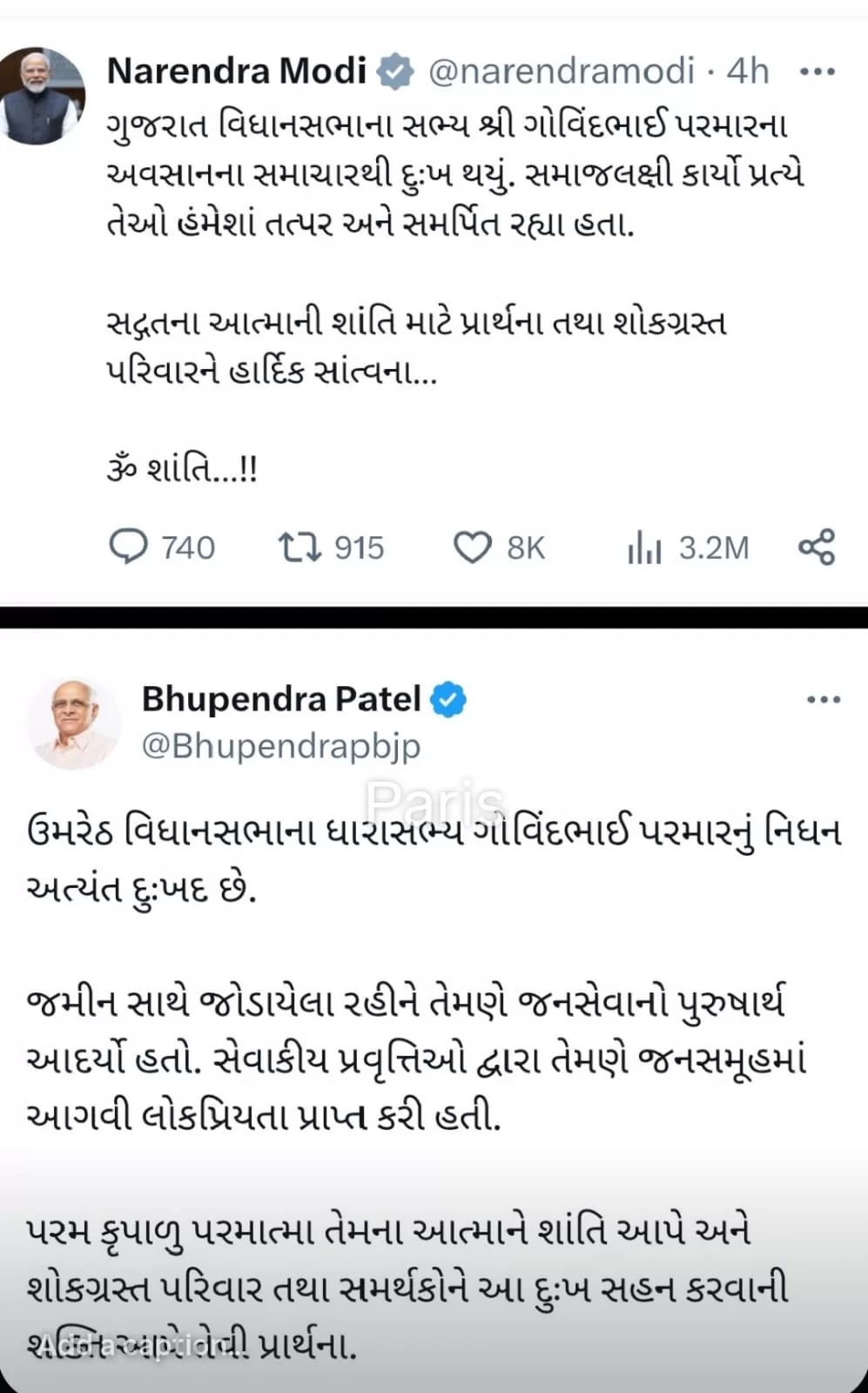Open Bhupendra Patel's profile picture

click(x=76, y=721)
